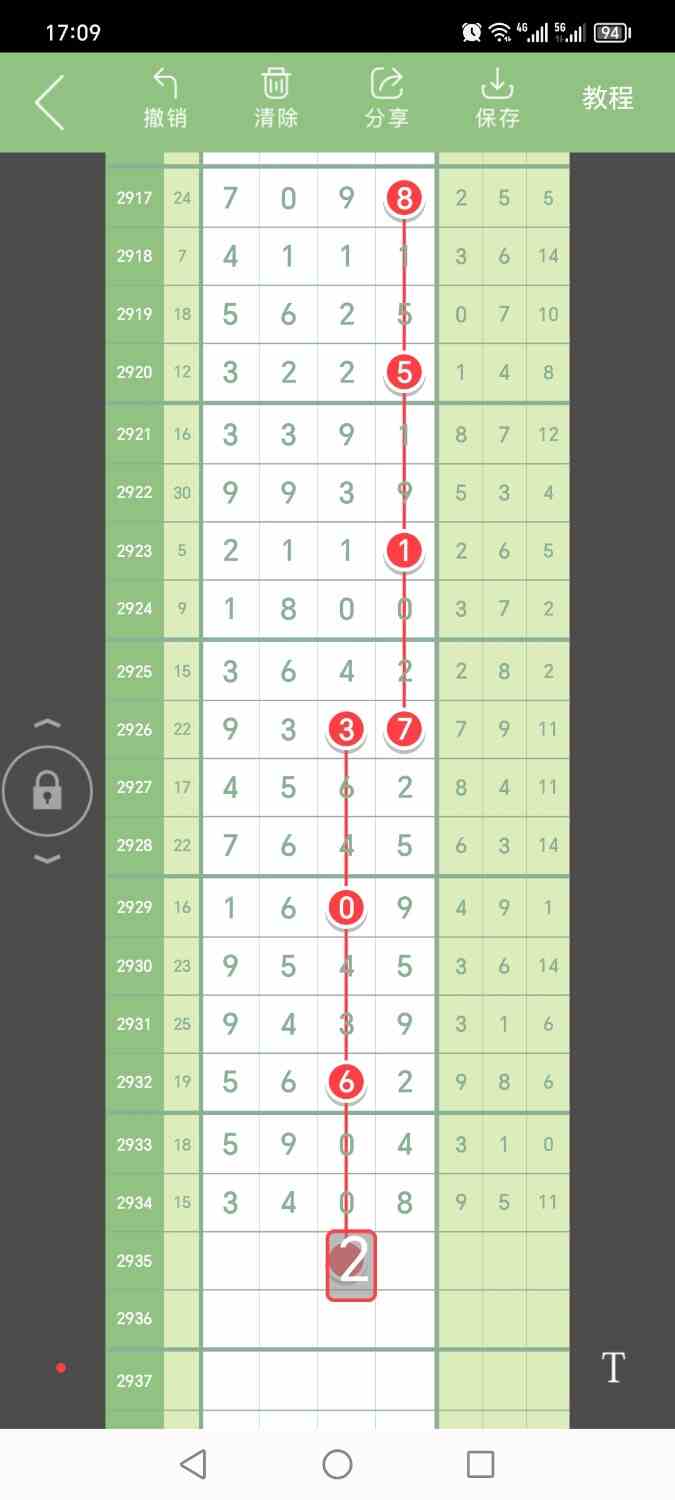This screenshot has width=675, height=1500.
Task: Undo the last mark with 撤销
Action: [165, 98]
